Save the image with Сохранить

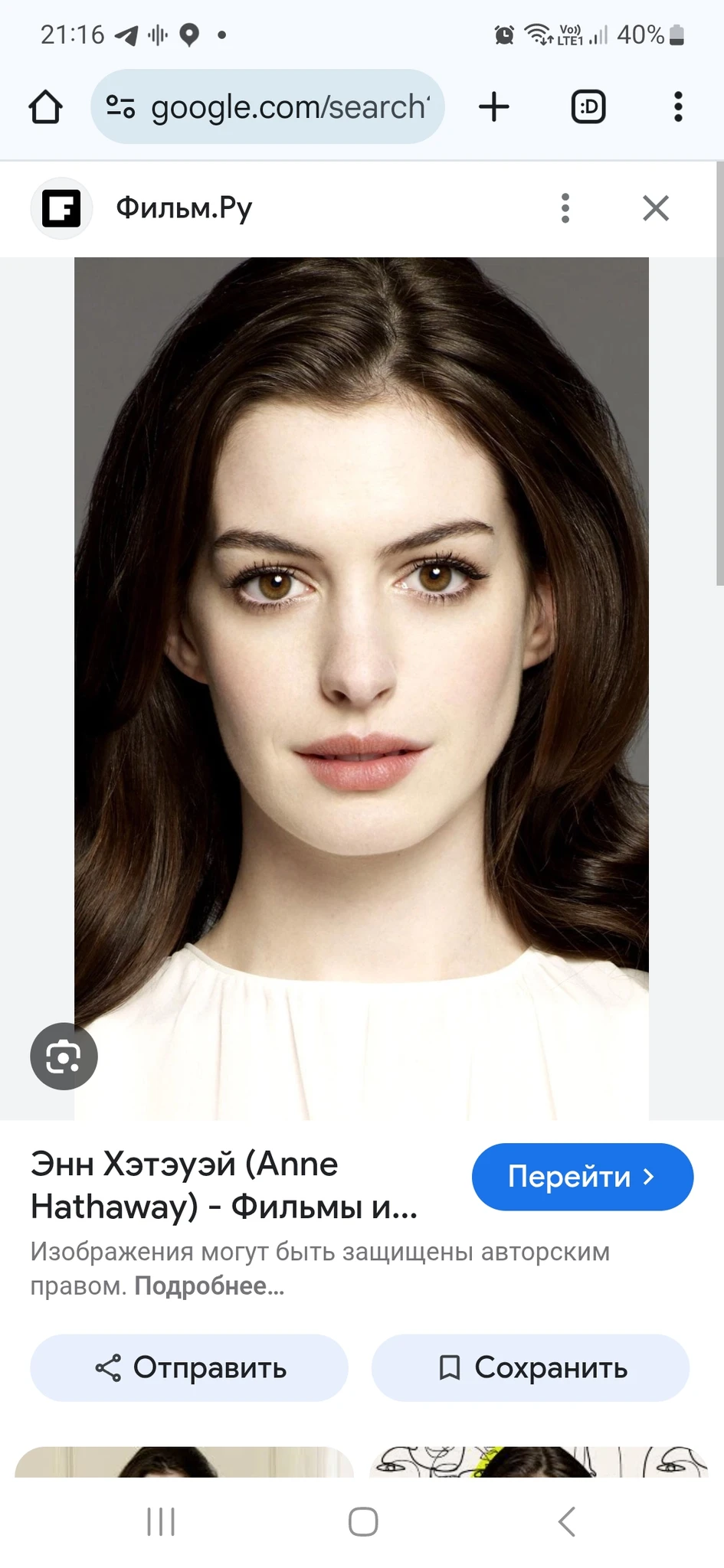click(530, 1367)
